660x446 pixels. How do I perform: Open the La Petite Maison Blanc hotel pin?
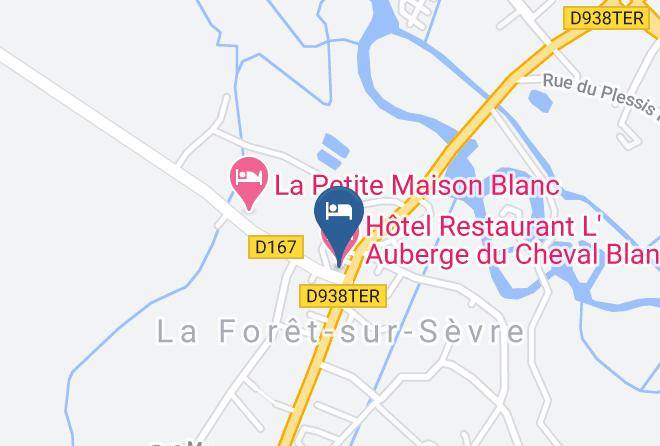(249, 183)
